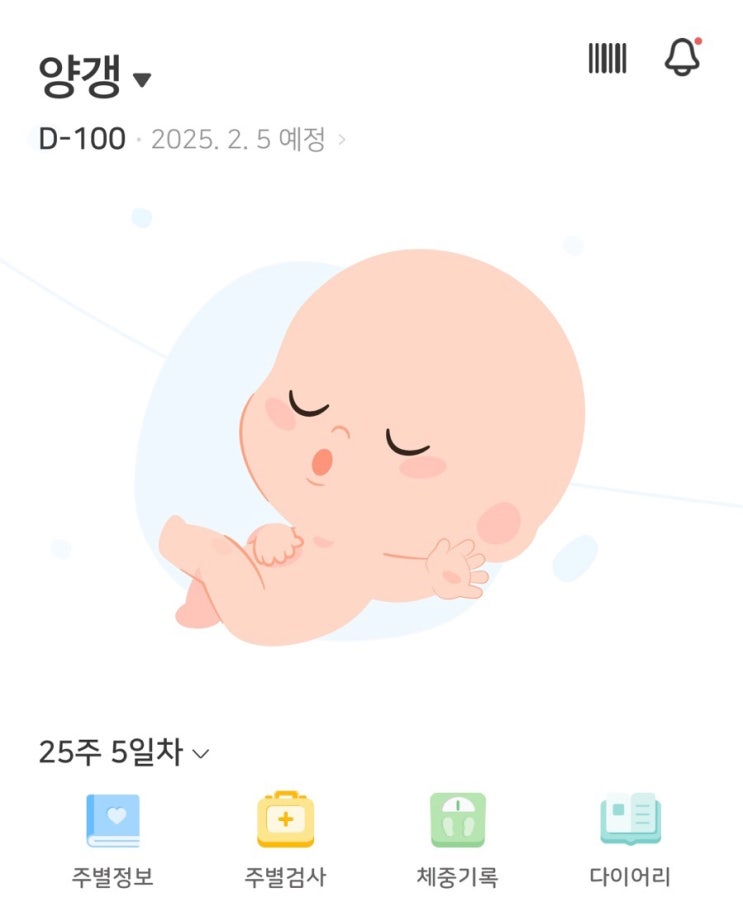Open 주별검사 weekly checkups

[285, 840]
